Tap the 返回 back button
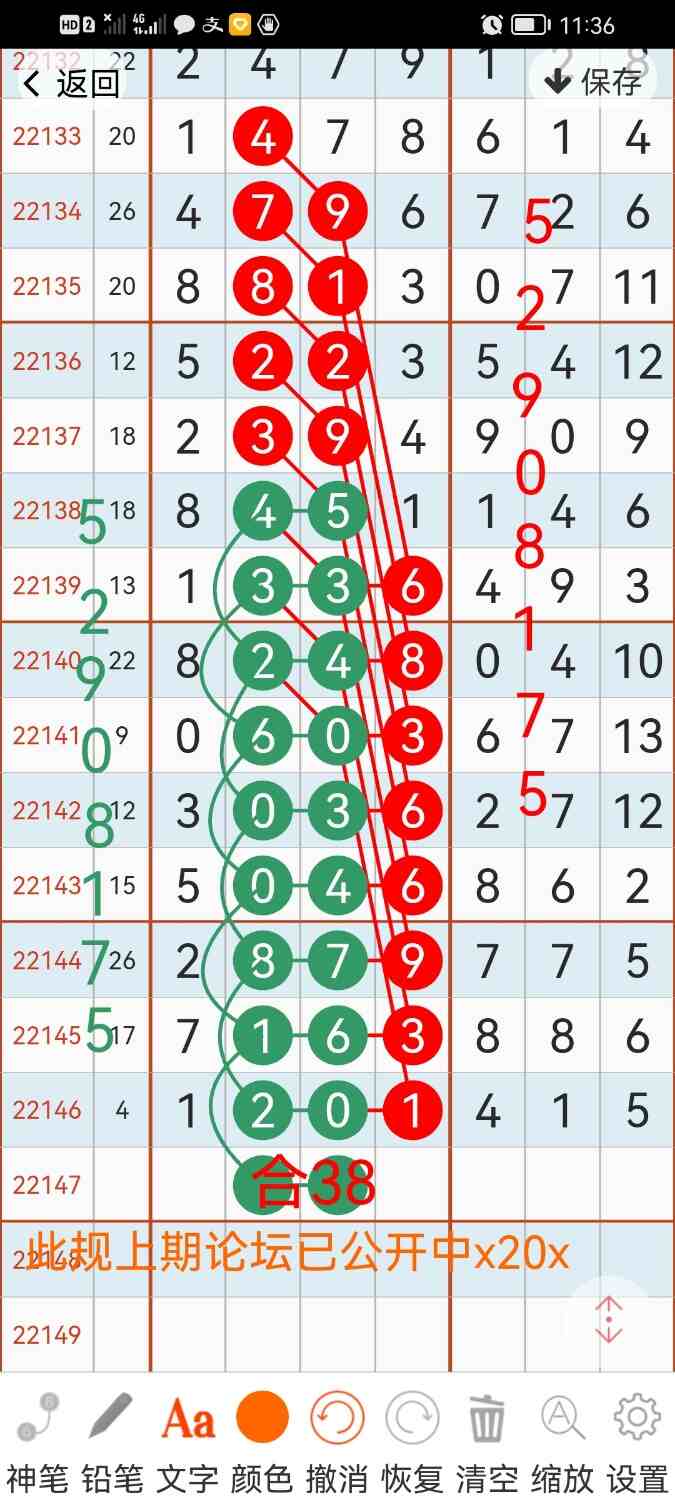675x1500 pixels. 72,84
